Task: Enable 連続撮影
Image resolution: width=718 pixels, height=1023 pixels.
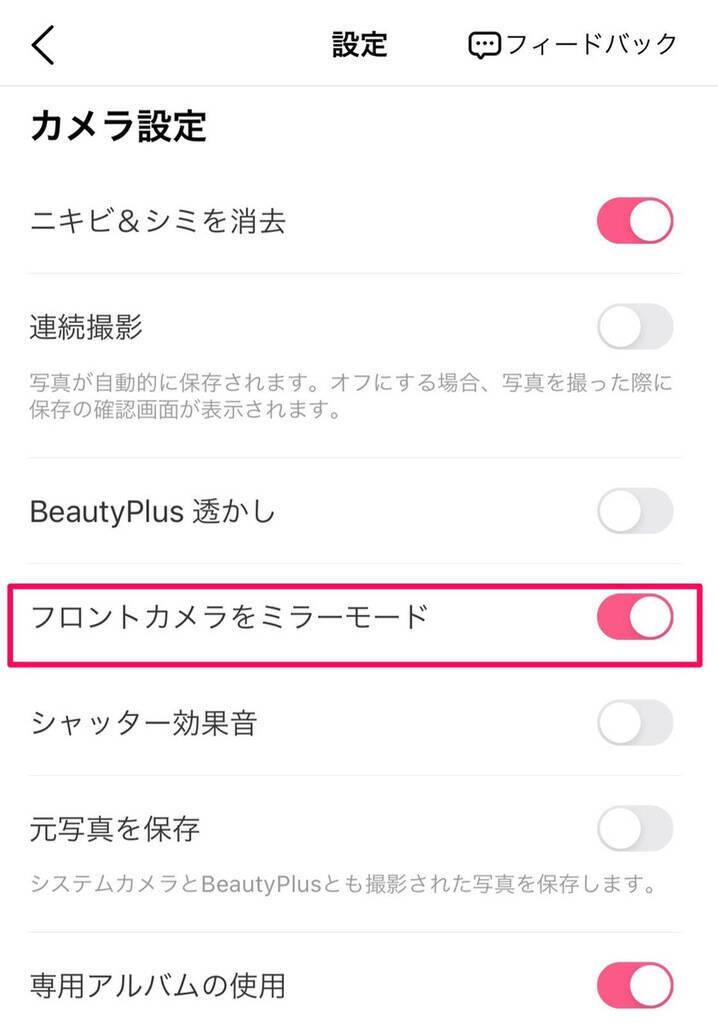Action: point(635,327)
